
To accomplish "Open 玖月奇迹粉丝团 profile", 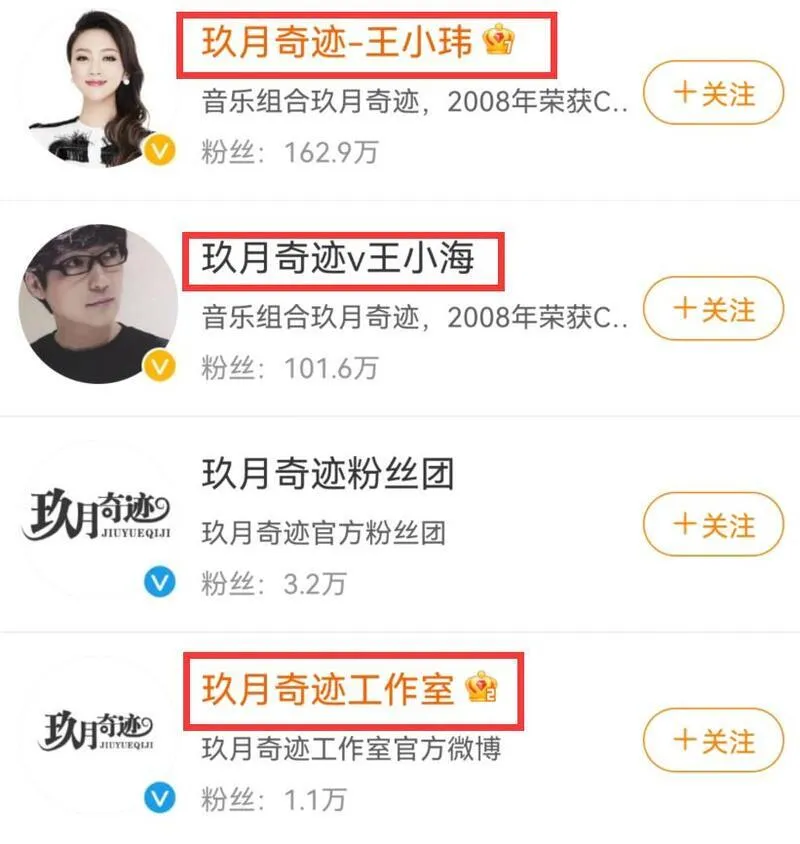I will (x=328, y=475).
